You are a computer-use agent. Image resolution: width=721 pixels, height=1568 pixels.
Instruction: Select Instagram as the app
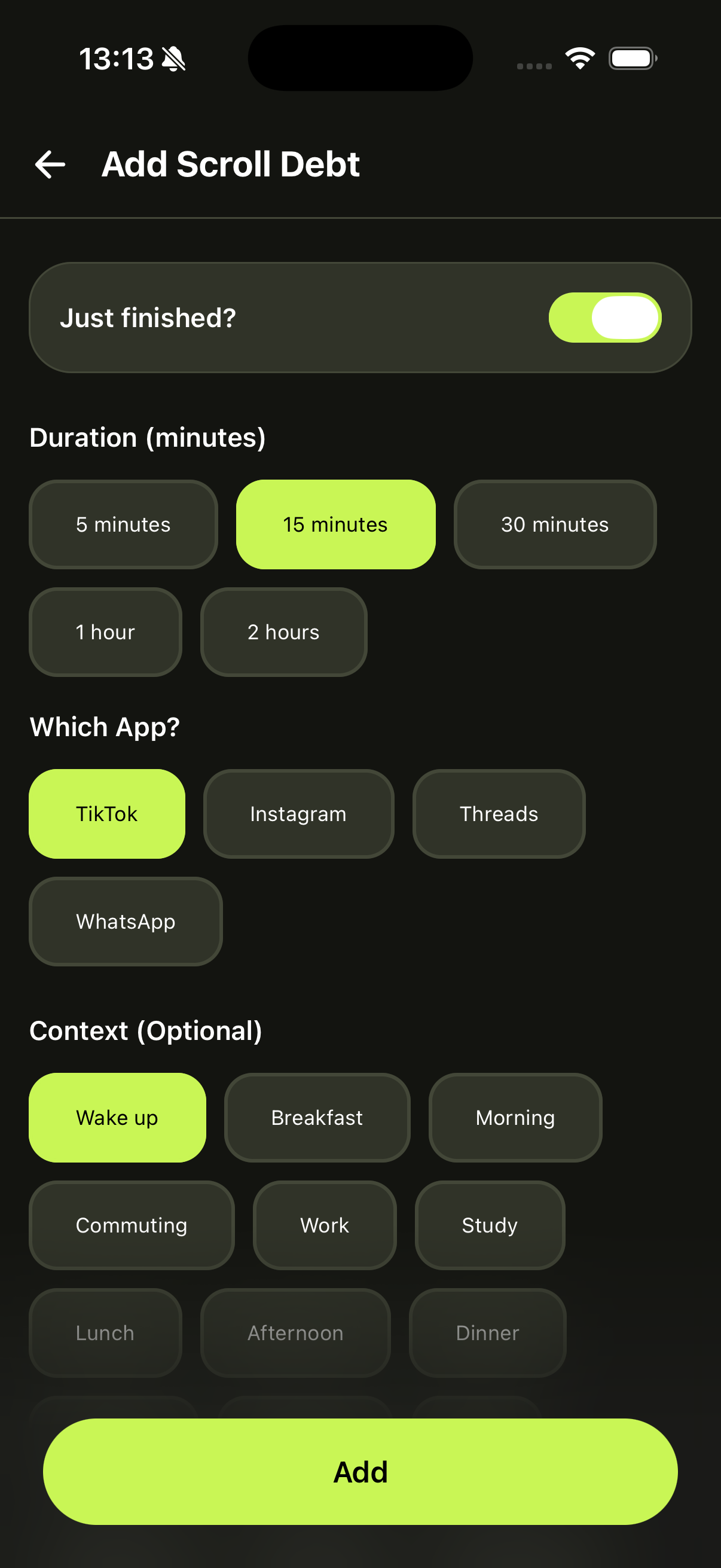[298, 814]
